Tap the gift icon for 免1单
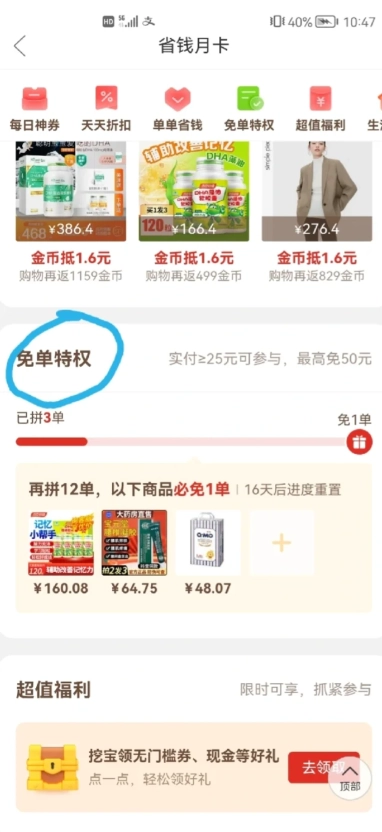 pyautogui.click(x=359, y=441)
